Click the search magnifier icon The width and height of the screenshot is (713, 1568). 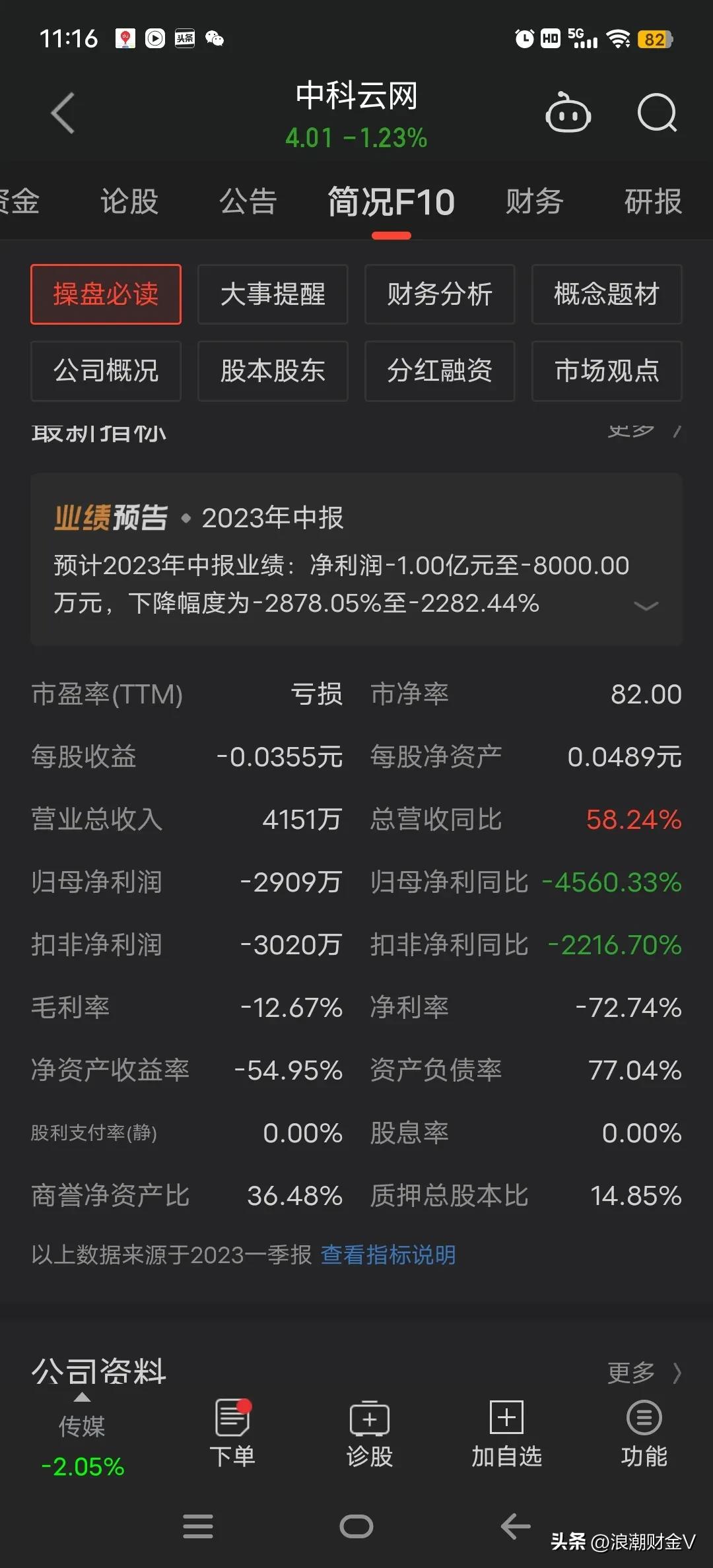(x=658, y=114)
